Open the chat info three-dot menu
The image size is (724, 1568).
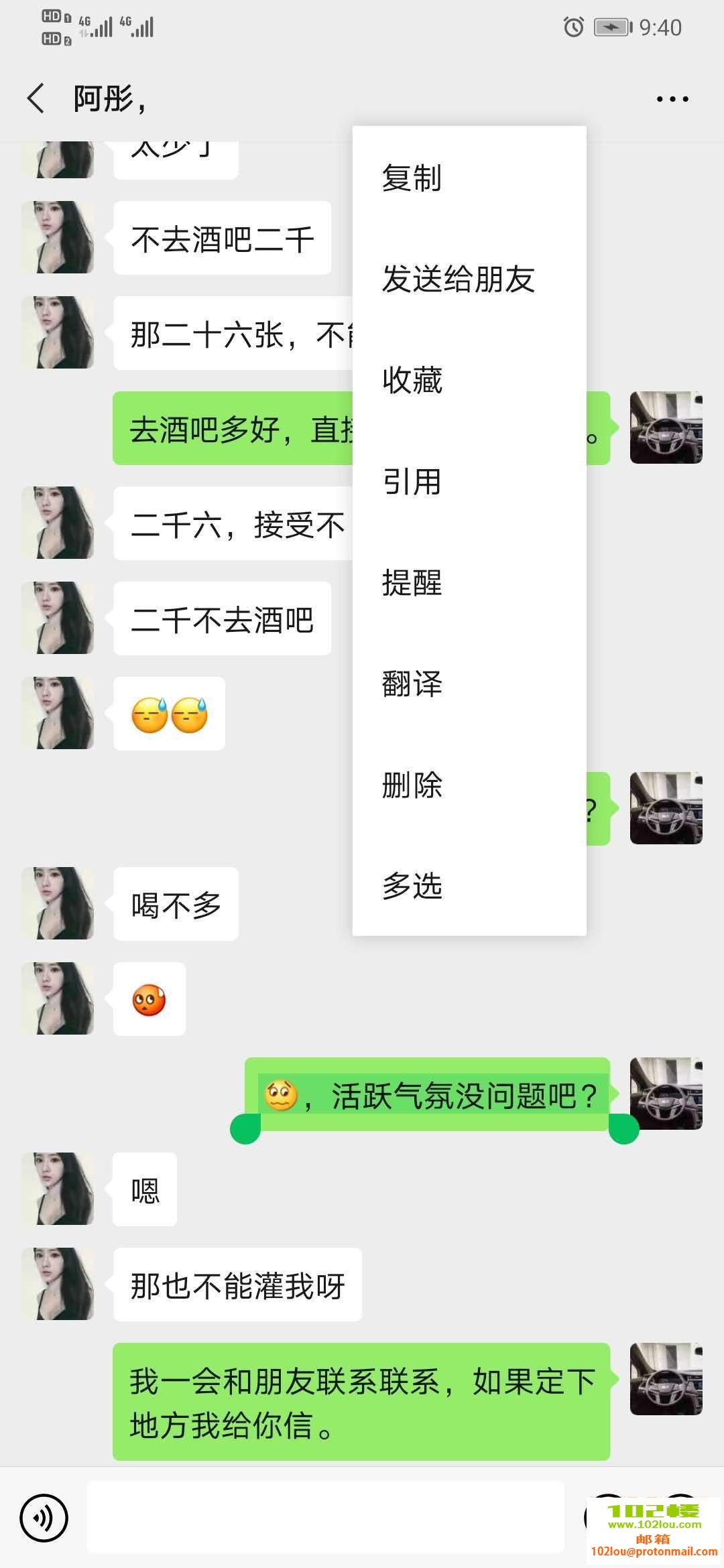672,99
